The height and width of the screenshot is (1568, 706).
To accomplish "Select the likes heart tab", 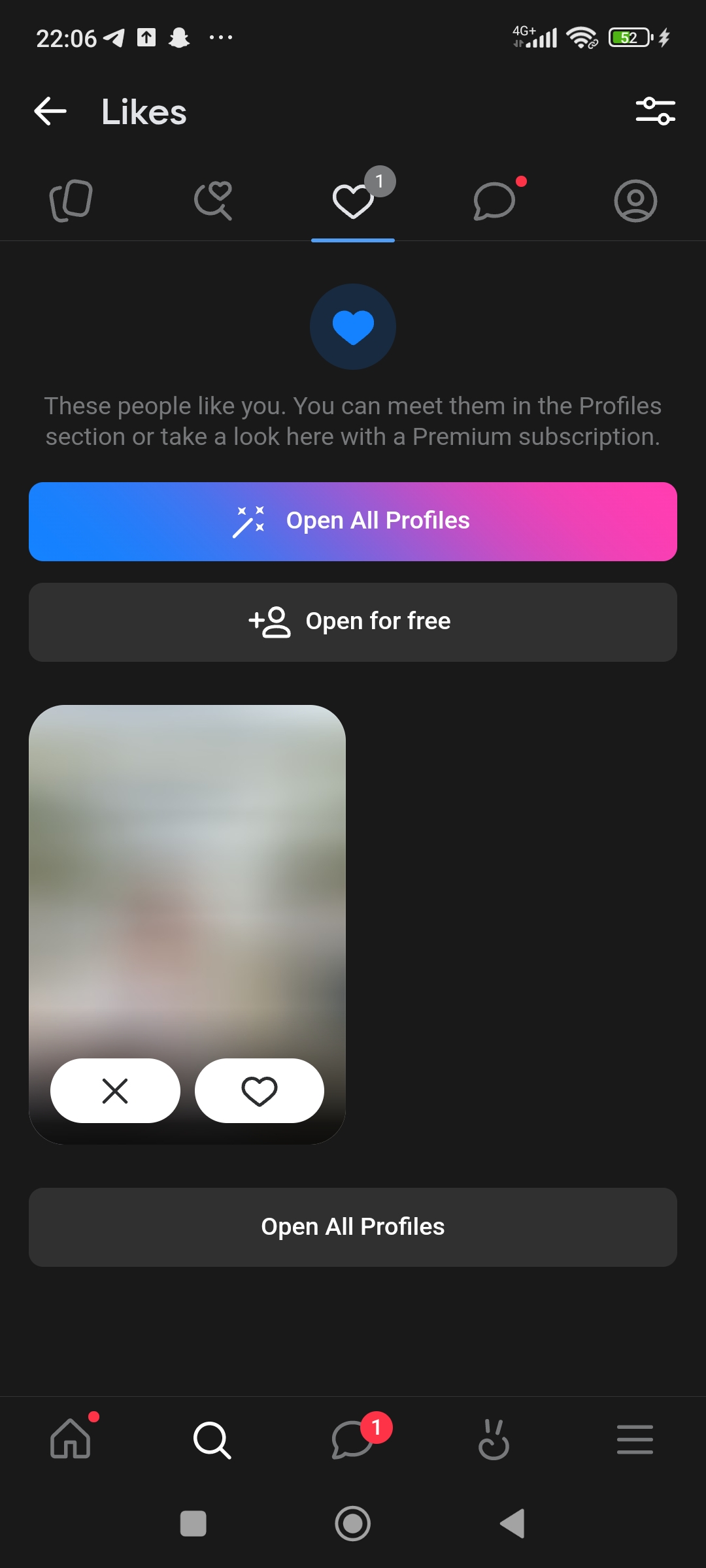I will tap(353, 201).
